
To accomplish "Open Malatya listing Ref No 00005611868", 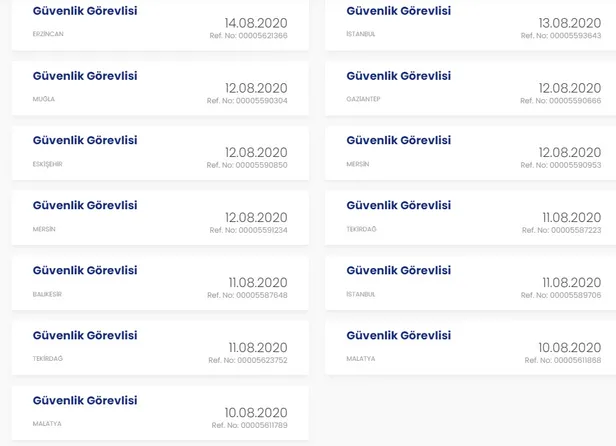I will click(x=398, y=336).
